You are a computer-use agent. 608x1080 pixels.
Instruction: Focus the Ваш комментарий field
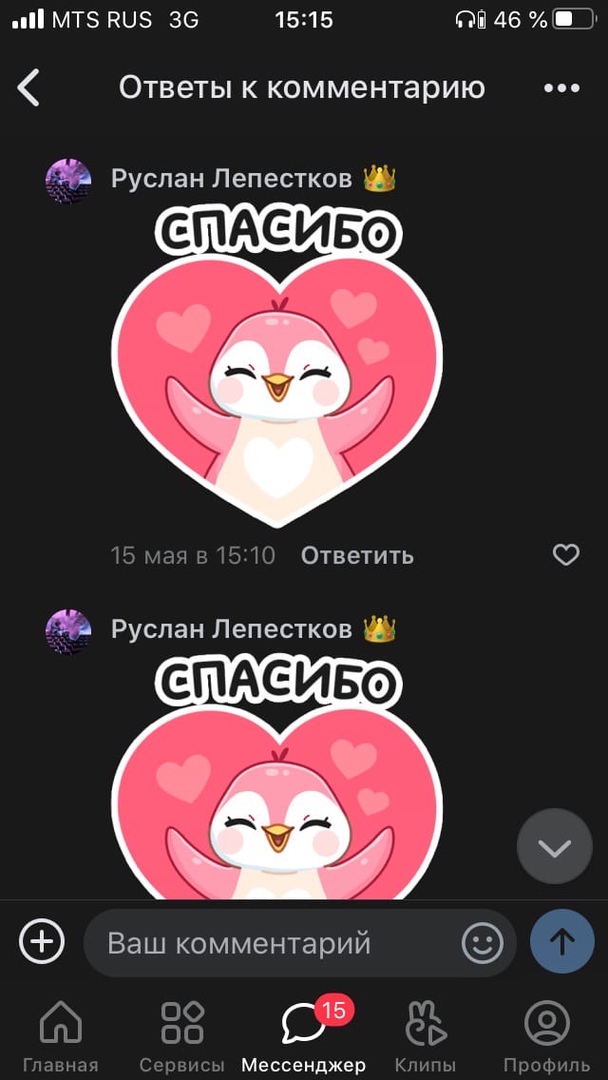[x=270, y=942]
